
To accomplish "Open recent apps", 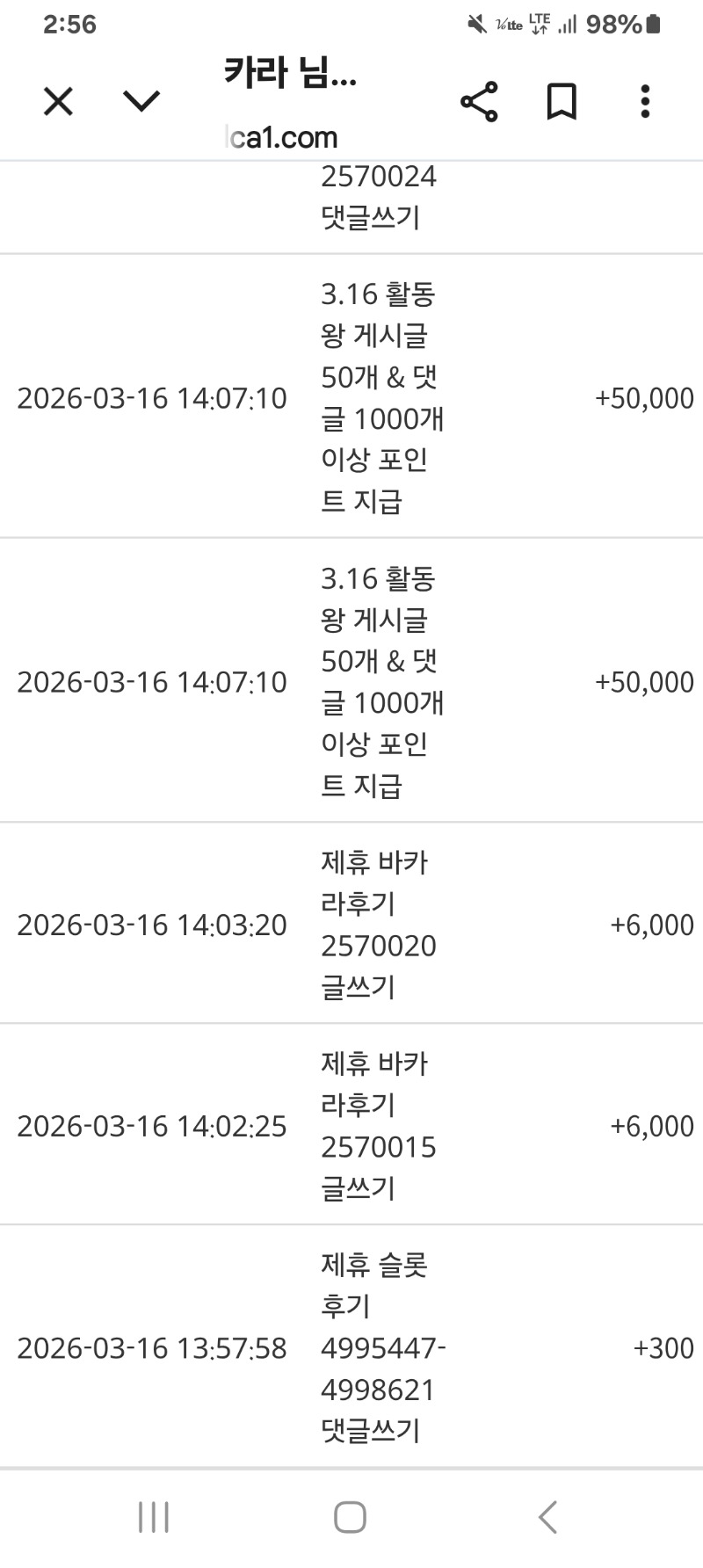I will coord(154,1518).
